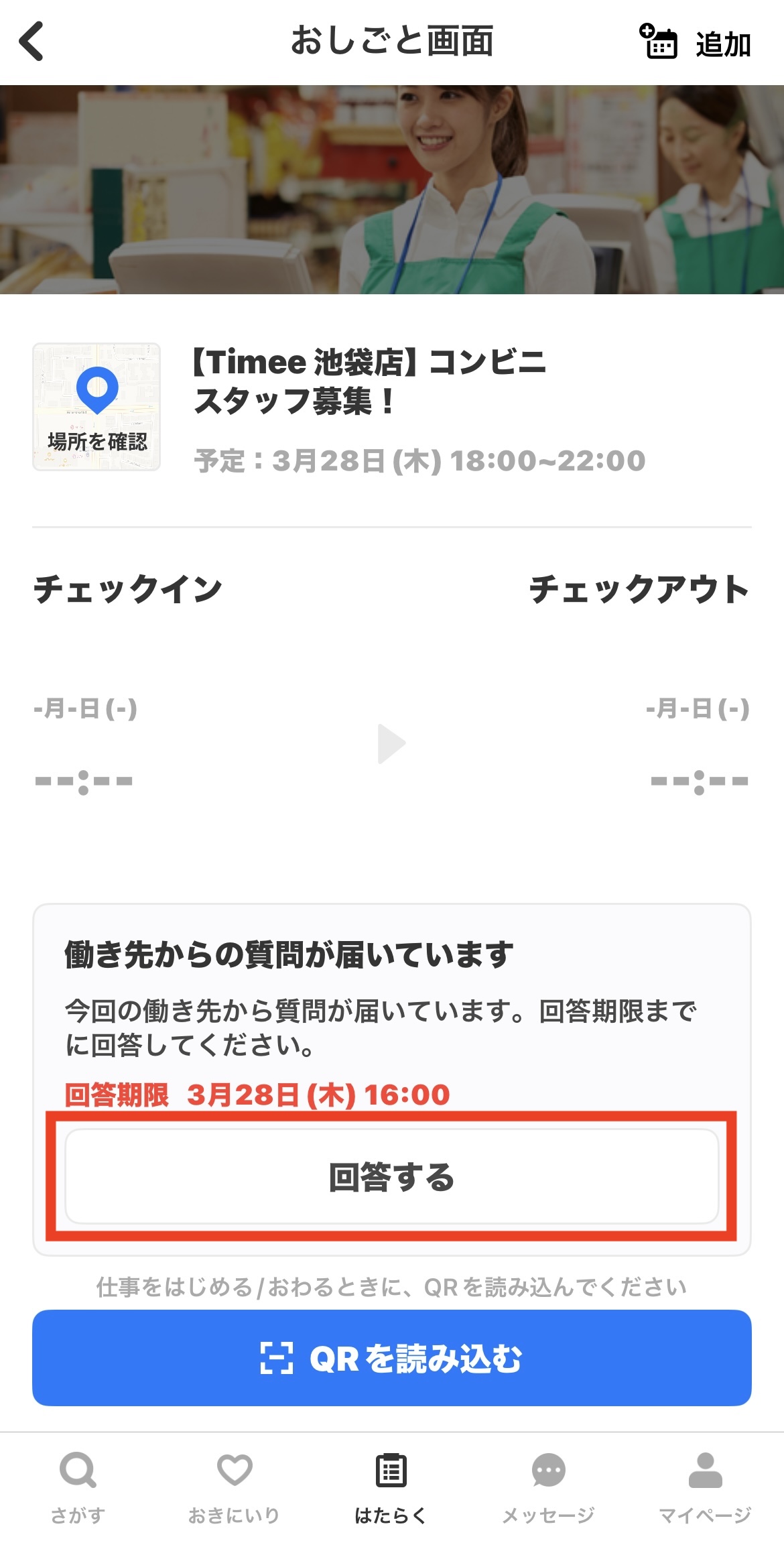
Task: Go back using the top-left arrow
Action: coord(31,42)
